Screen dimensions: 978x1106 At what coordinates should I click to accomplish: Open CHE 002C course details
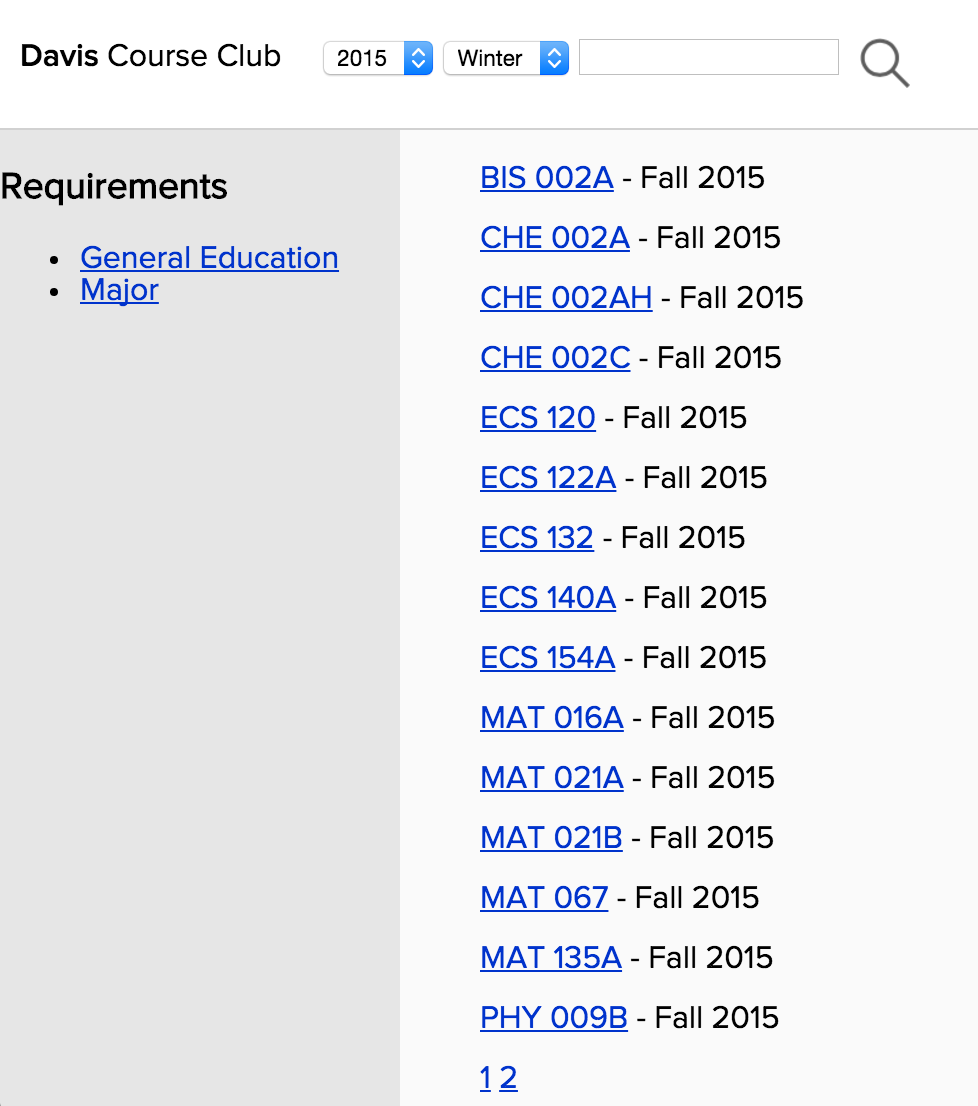tap(555, 358)
